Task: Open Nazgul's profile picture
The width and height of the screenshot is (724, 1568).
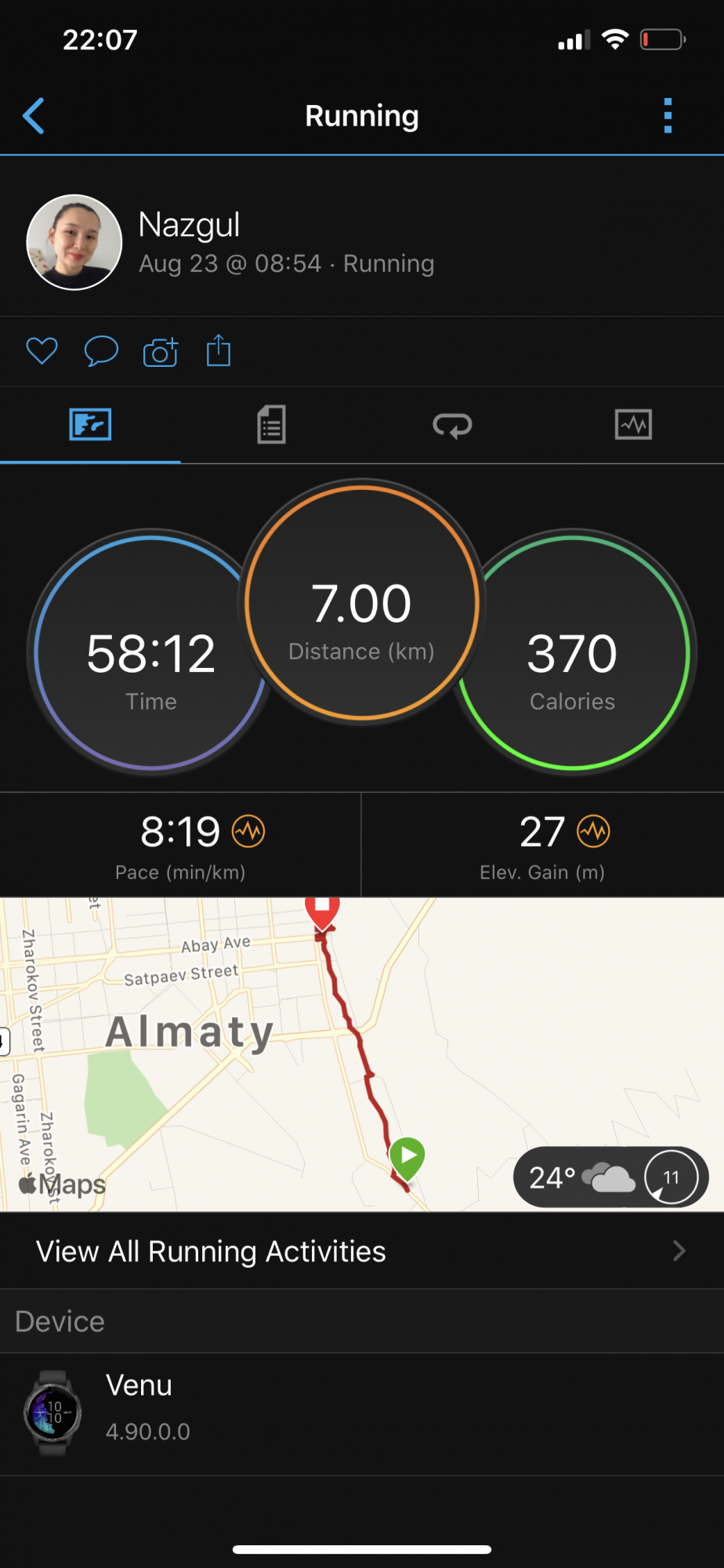Action: click(x=74, y=242)
